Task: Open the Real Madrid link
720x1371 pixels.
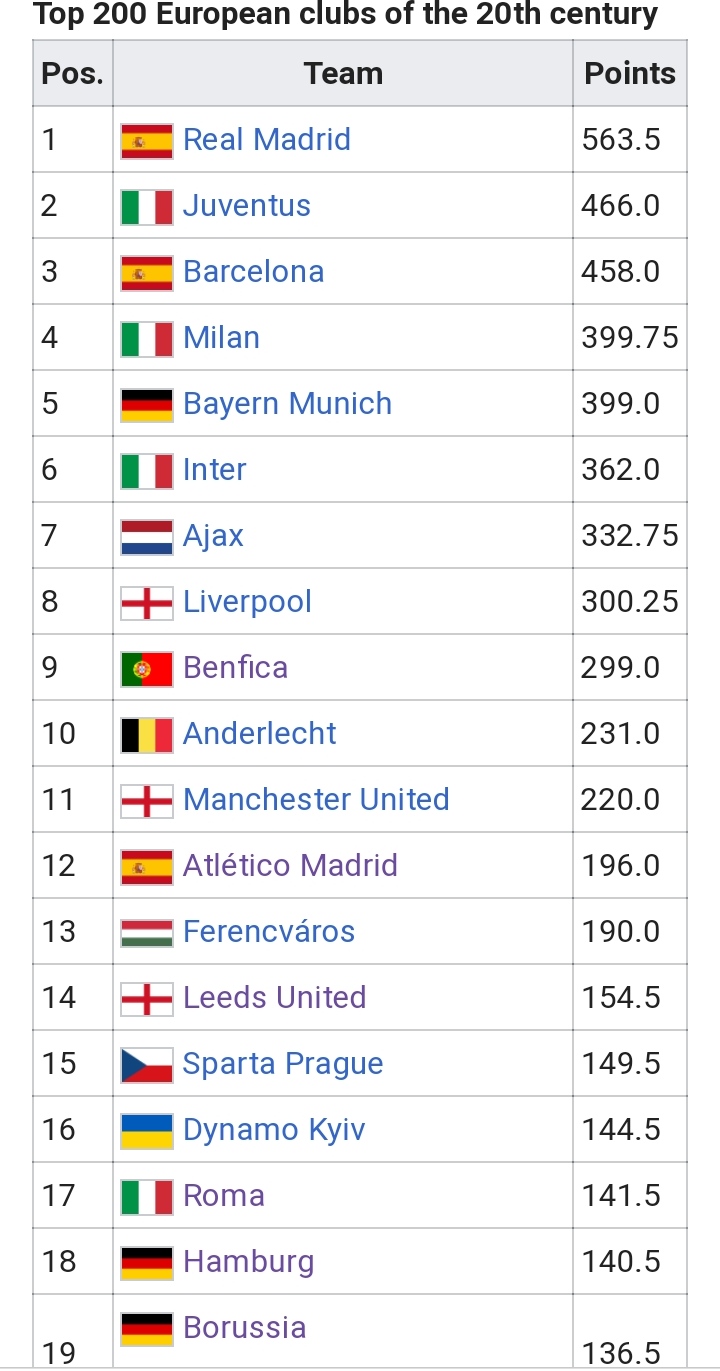Action: click(267, 139)
